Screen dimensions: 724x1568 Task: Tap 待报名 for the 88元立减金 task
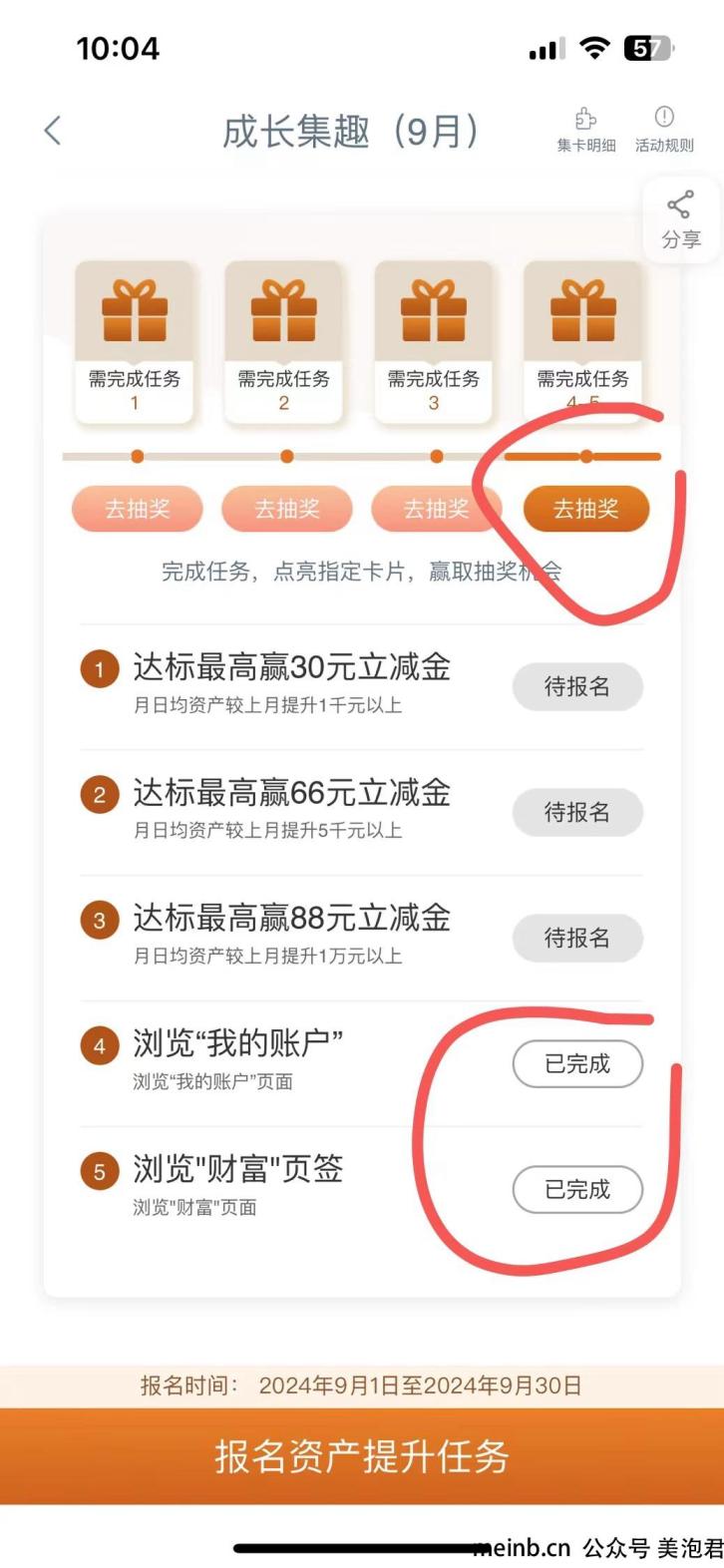pos(577,938)
